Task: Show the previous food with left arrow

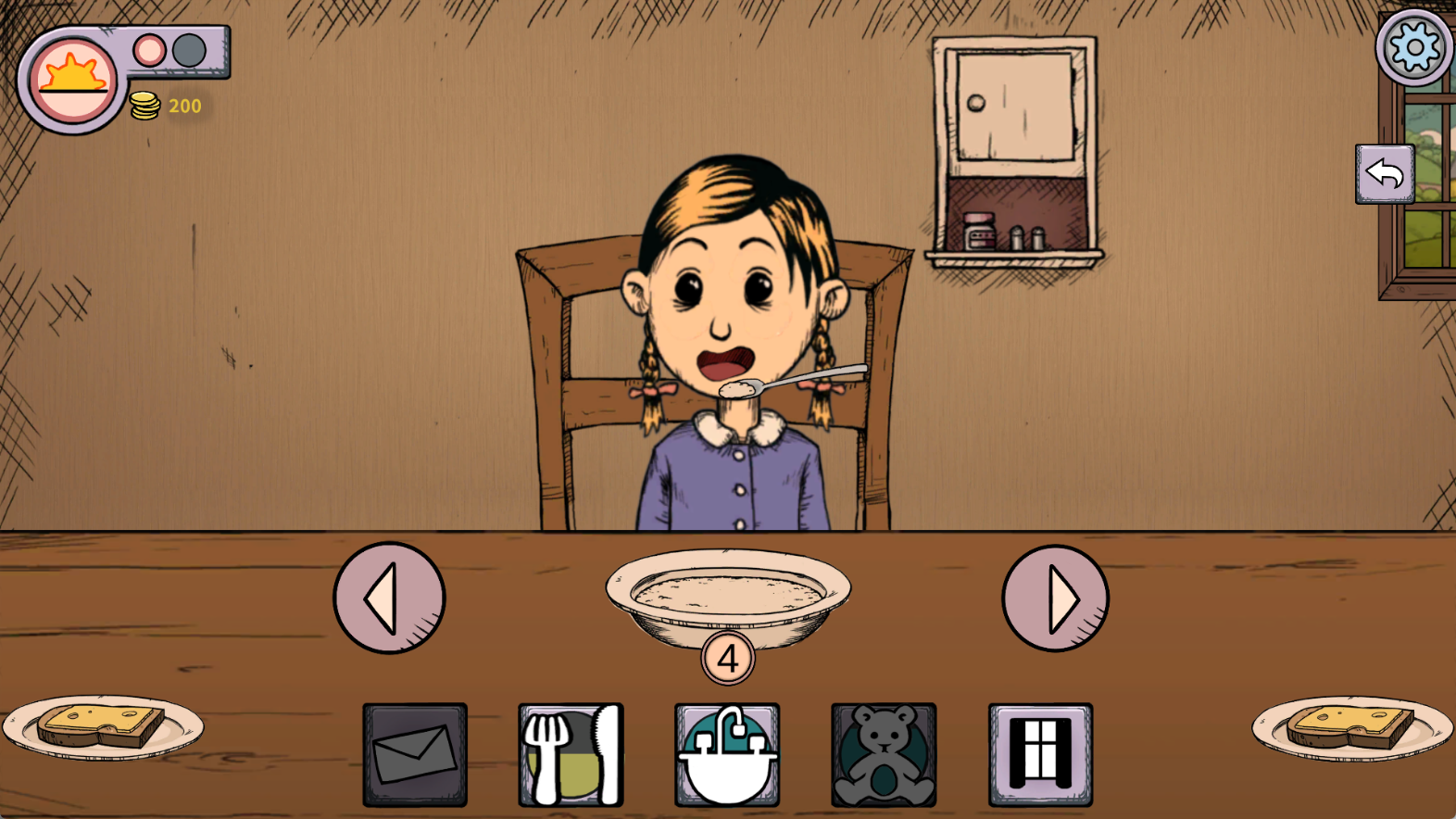Action: tap(389, 598)
